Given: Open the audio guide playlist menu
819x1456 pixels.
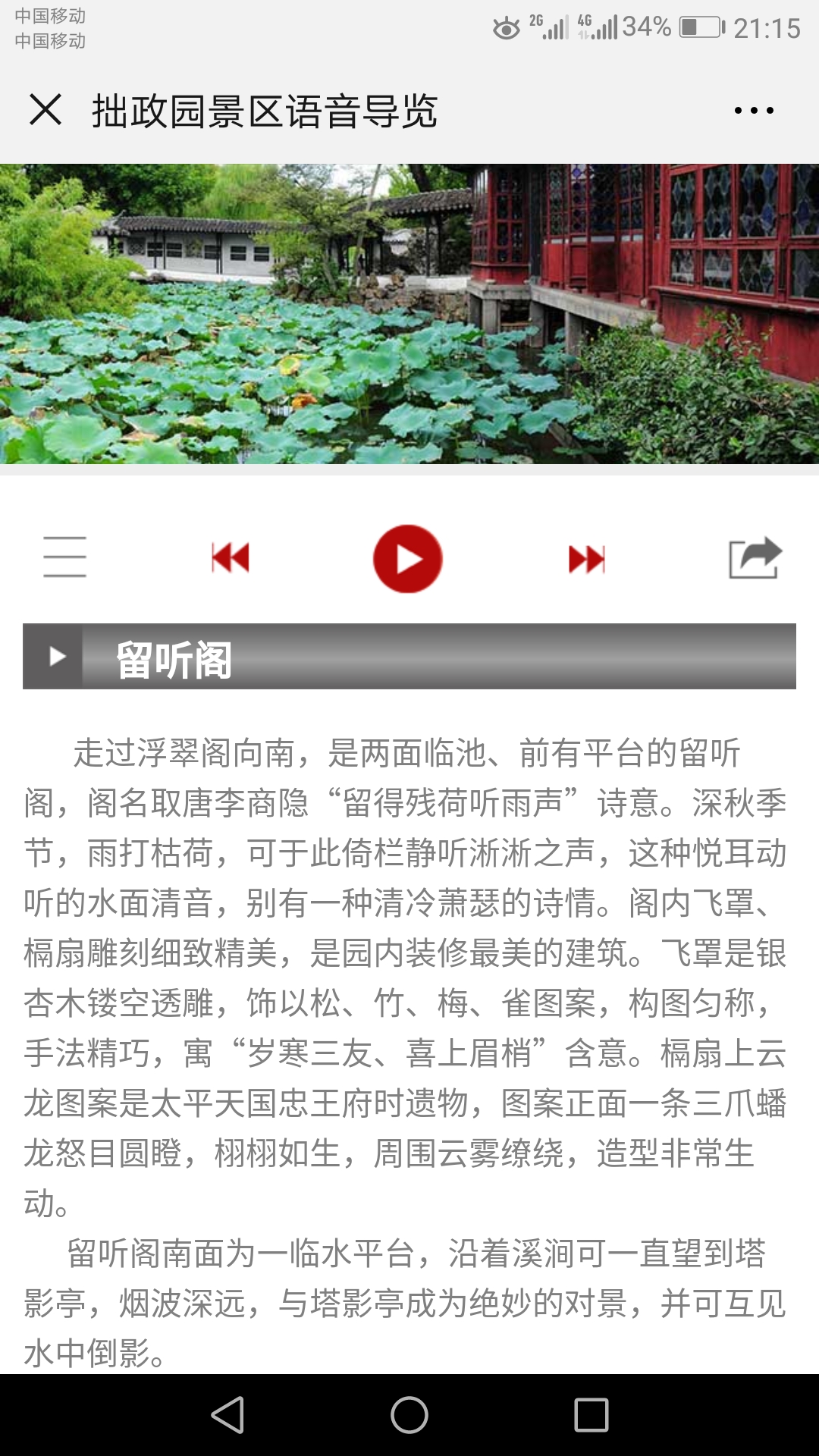Looking at the screenshot, I should click(x=64, y=557).
